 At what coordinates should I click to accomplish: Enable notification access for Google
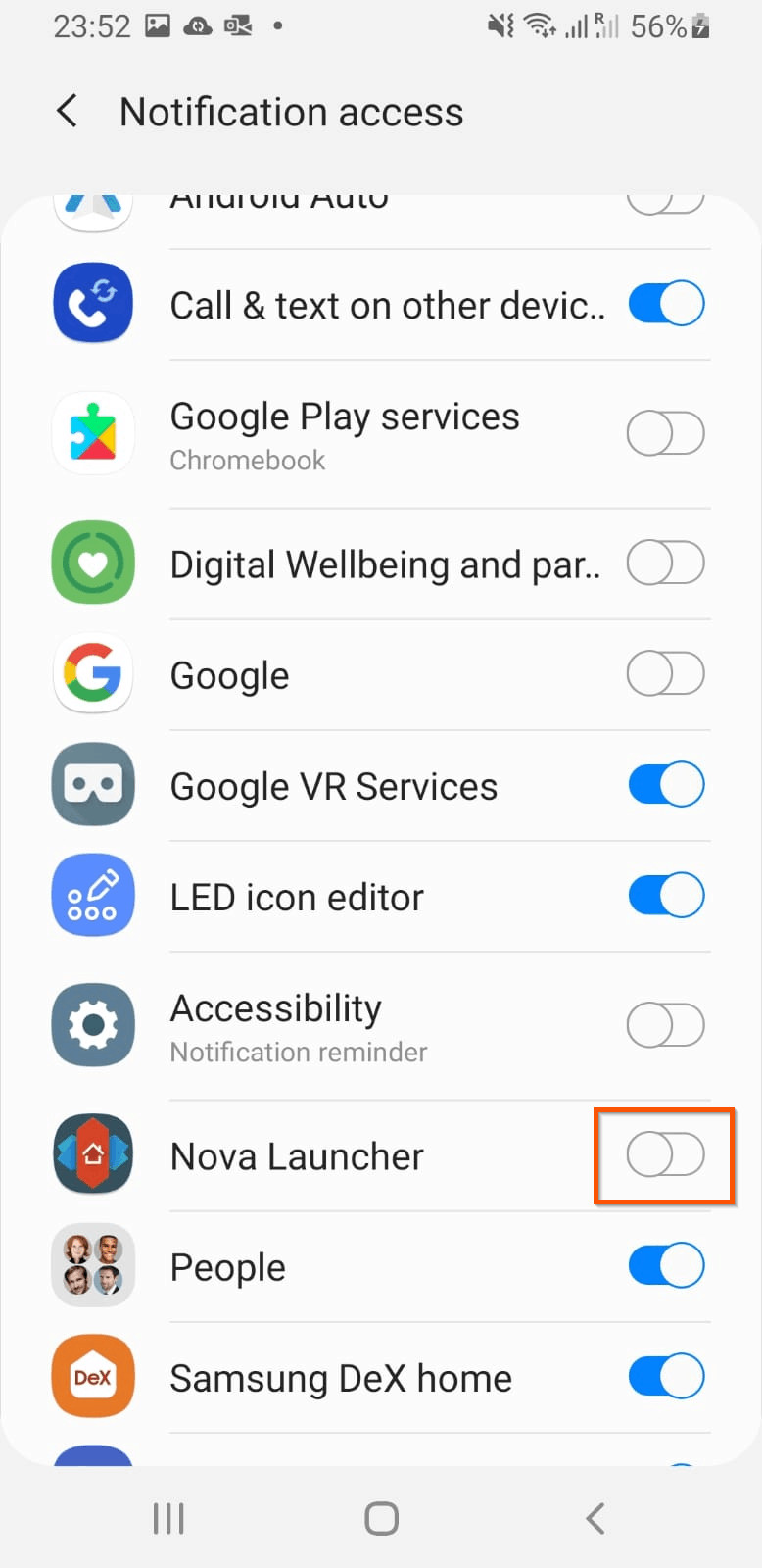pos(666,674)
